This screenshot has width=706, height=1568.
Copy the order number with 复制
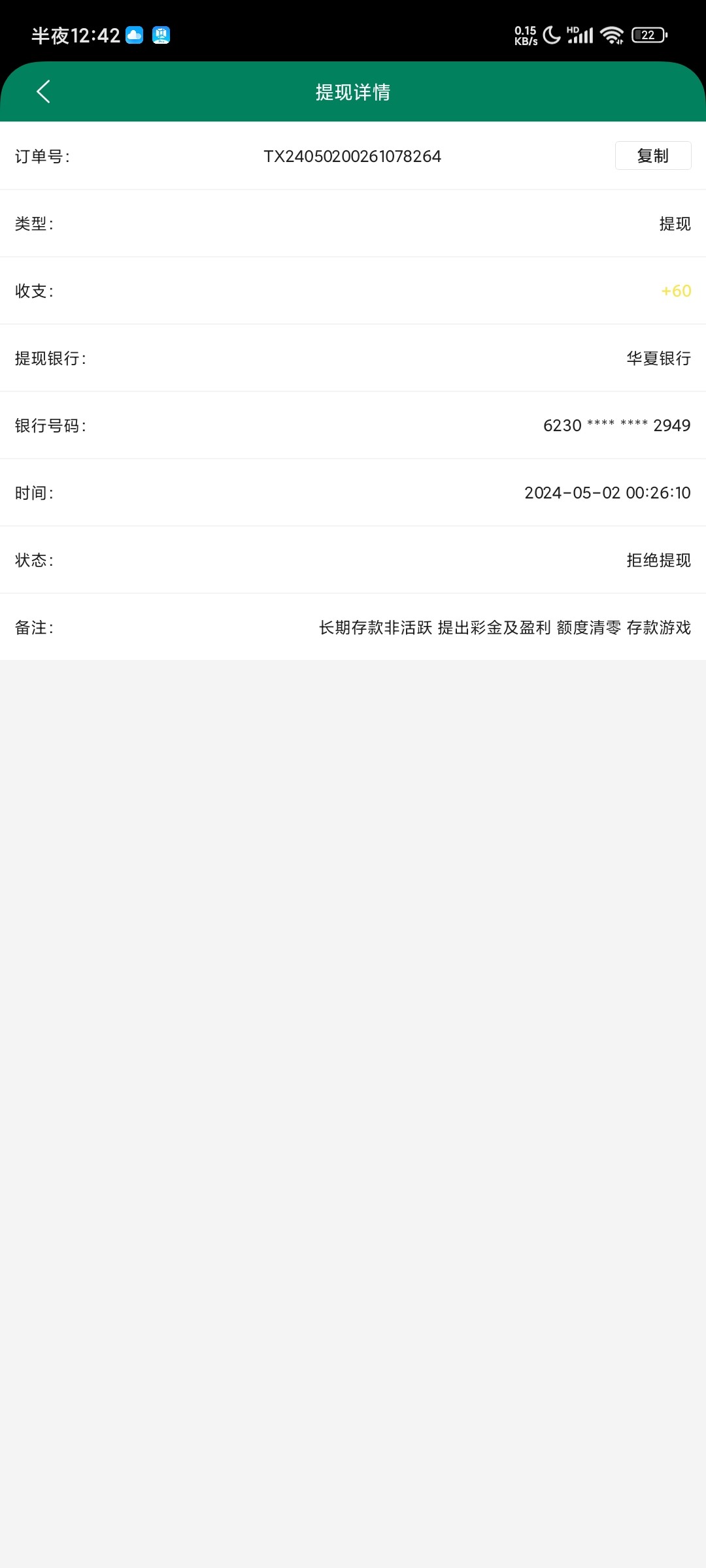[x=652, y=156]
